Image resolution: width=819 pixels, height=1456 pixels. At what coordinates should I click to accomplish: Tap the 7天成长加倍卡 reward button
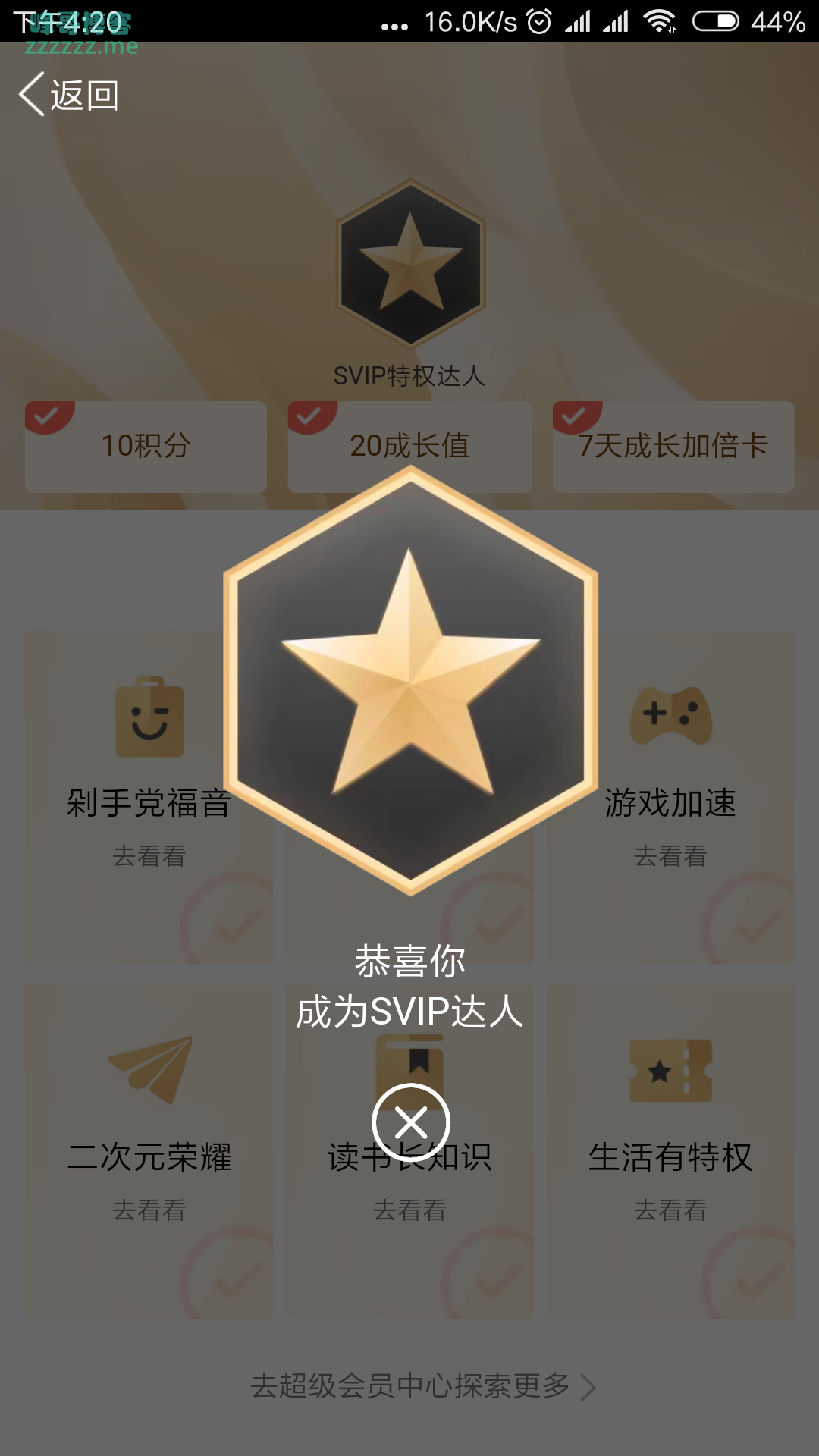click(673, 447)
